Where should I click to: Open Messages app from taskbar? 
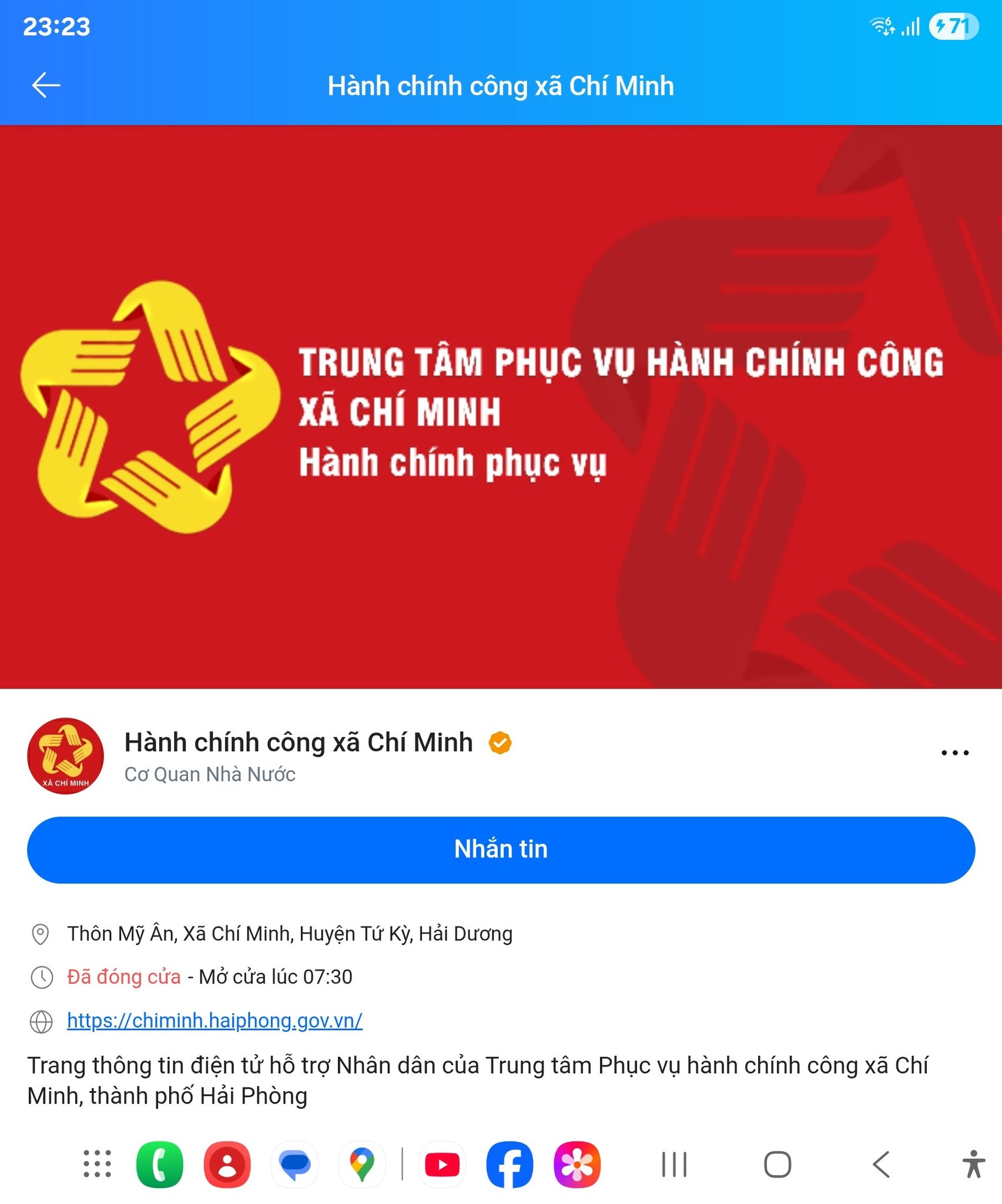tap(294, 1164)
